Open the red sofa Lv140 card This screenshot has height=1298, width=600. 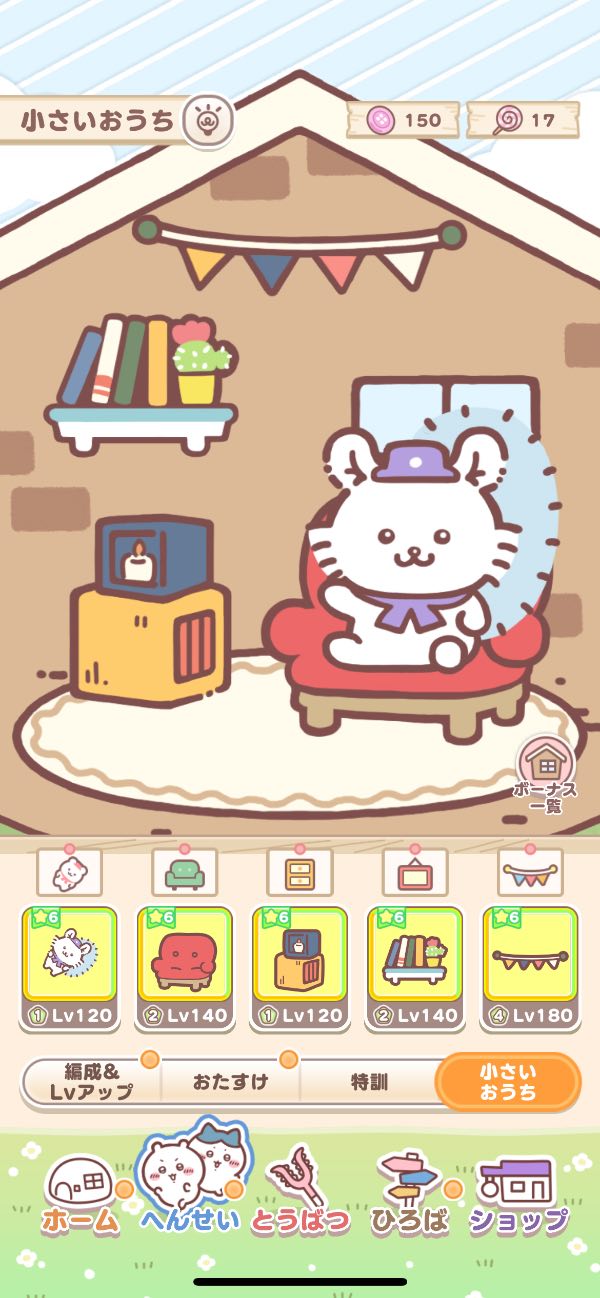(184, 967)
